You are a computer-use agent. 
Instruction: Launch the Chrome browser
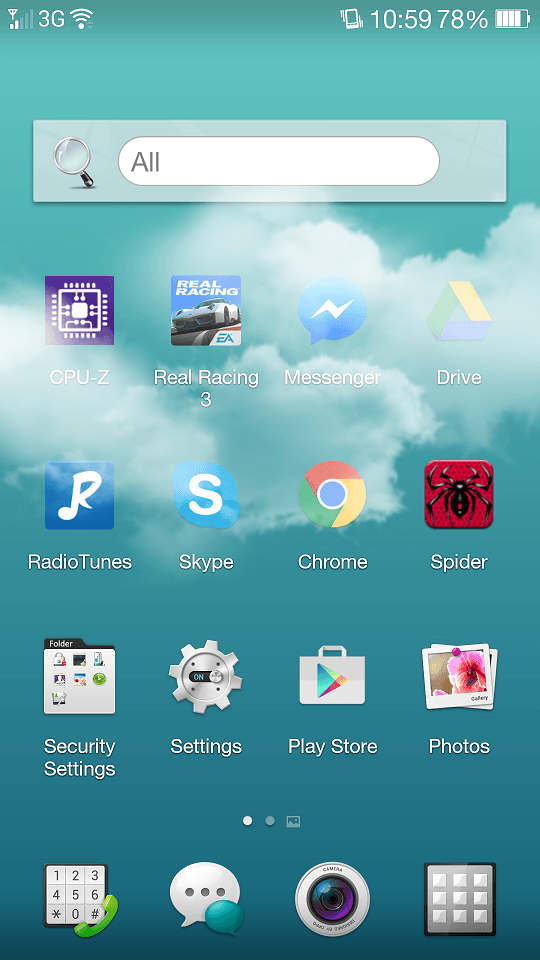point(332,495)
